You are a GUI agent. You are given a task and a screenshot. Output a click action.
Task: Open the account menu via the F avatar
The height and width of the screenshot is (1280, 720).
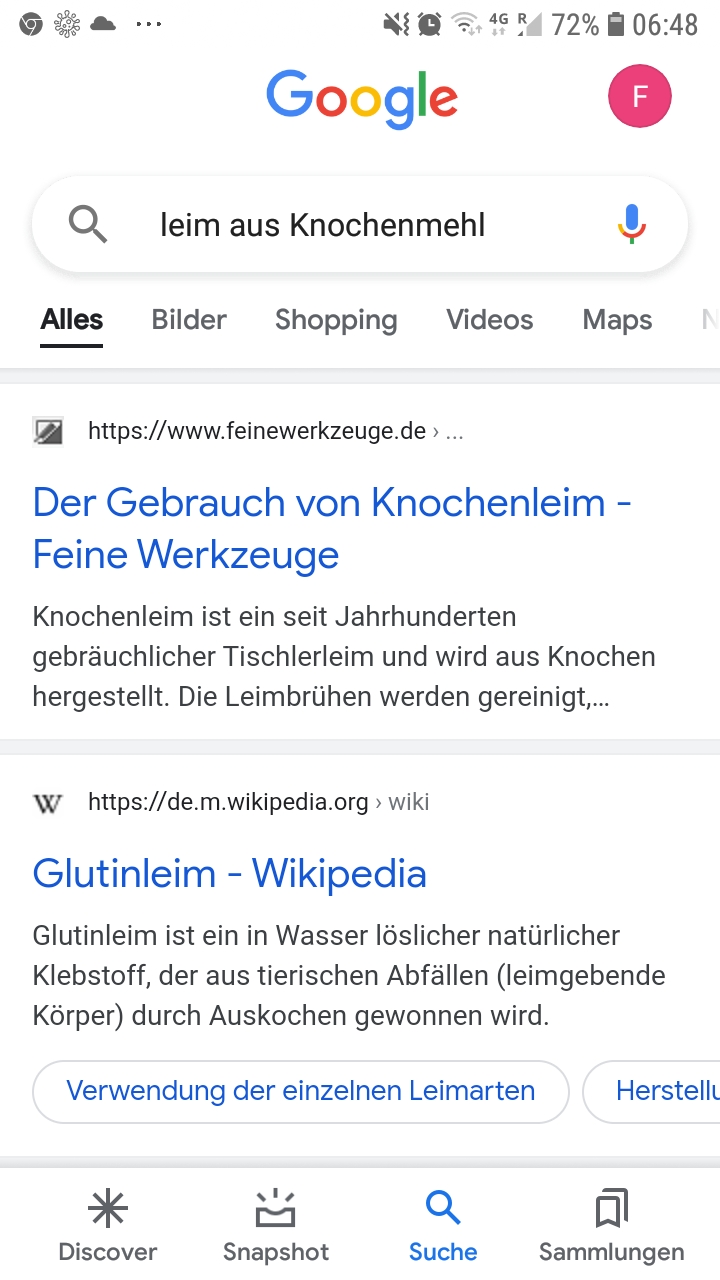640,96
